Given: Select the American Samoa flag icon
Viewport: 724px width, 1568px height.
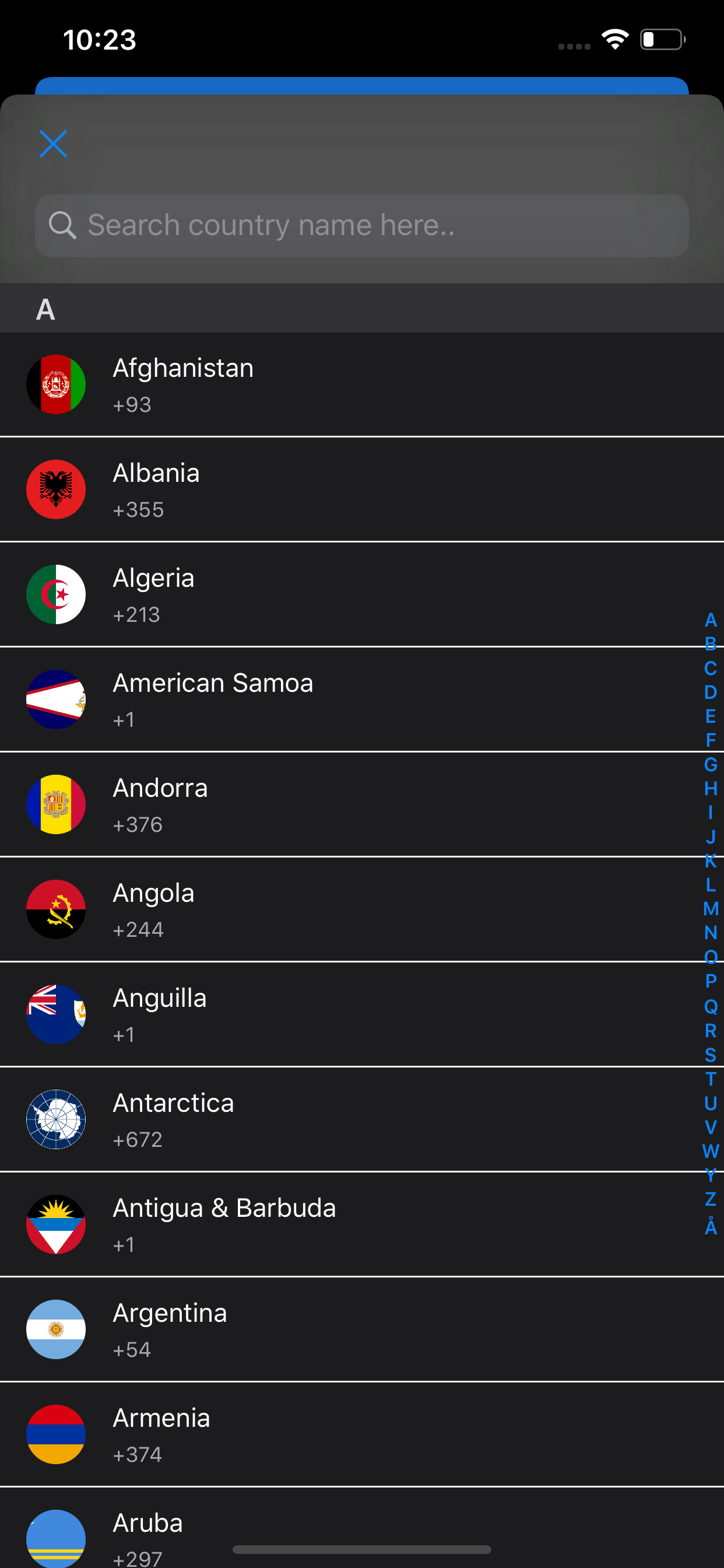Looking at the screenshot, I should (55, 699).
